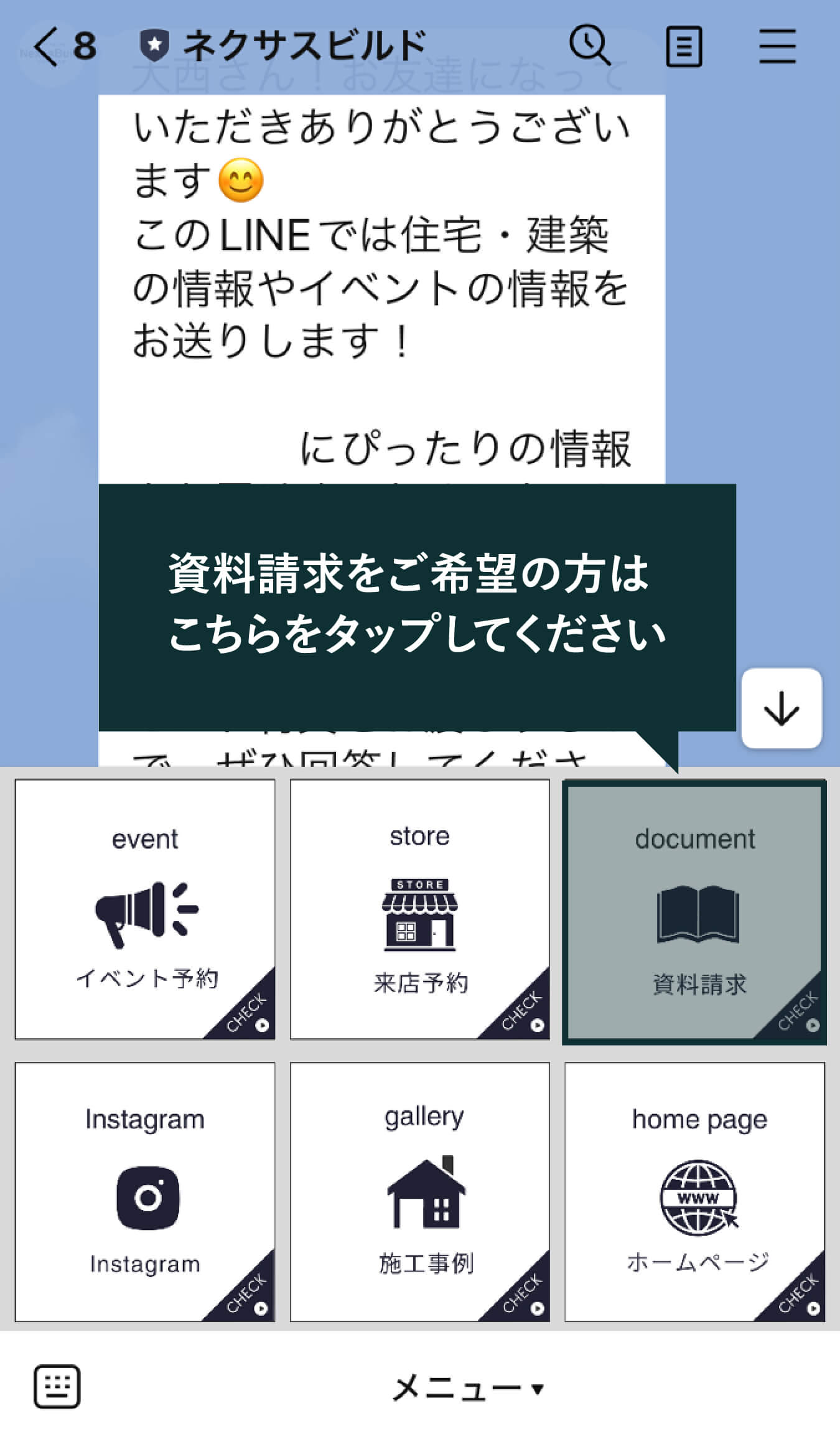Image resolution: width=840 pixels, height=1444 pixels.
Task: Open the store 来店予約 tile
Action: click(x=420, y=909)
